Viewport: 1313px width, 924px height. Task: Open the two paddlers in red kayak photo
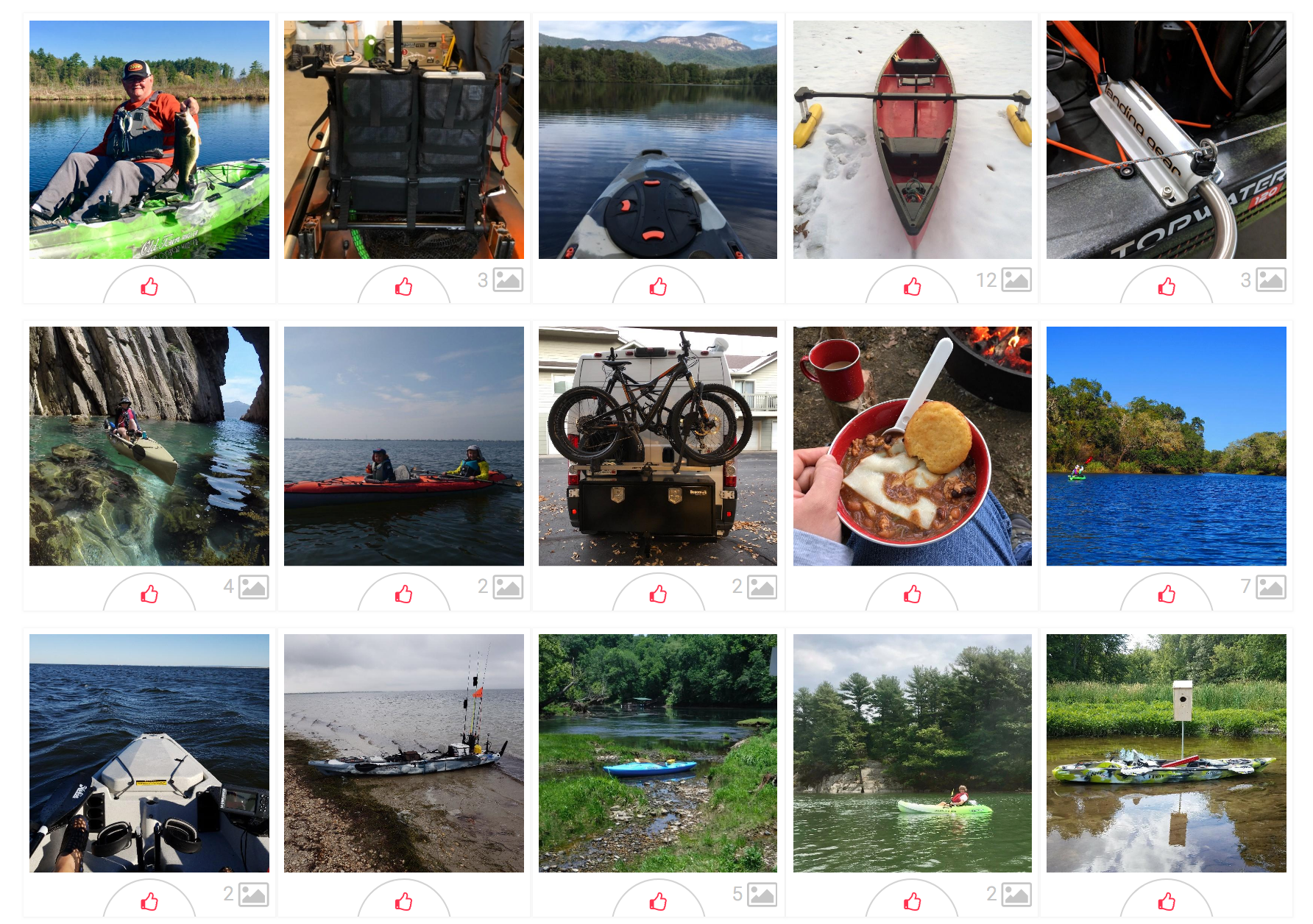coord(403,446)
